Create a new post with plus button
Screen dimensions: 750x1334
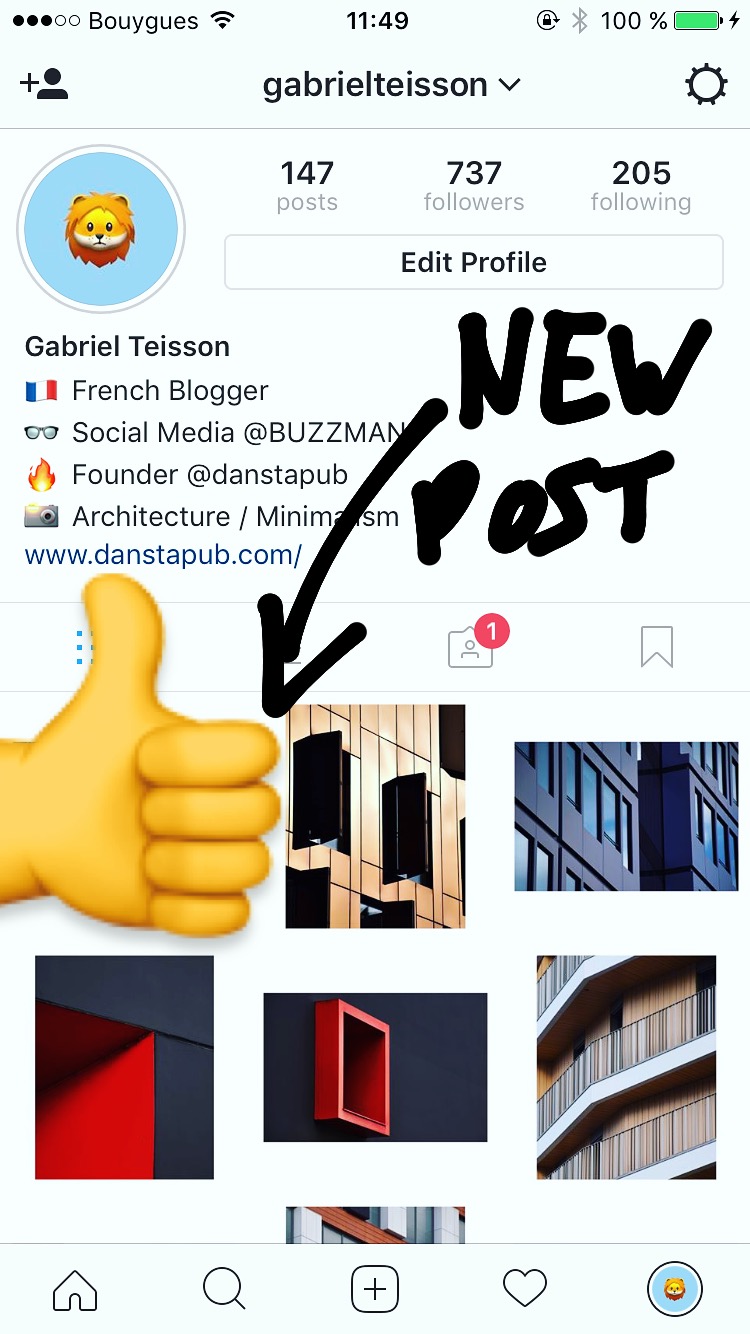(x=375, y=1289)
